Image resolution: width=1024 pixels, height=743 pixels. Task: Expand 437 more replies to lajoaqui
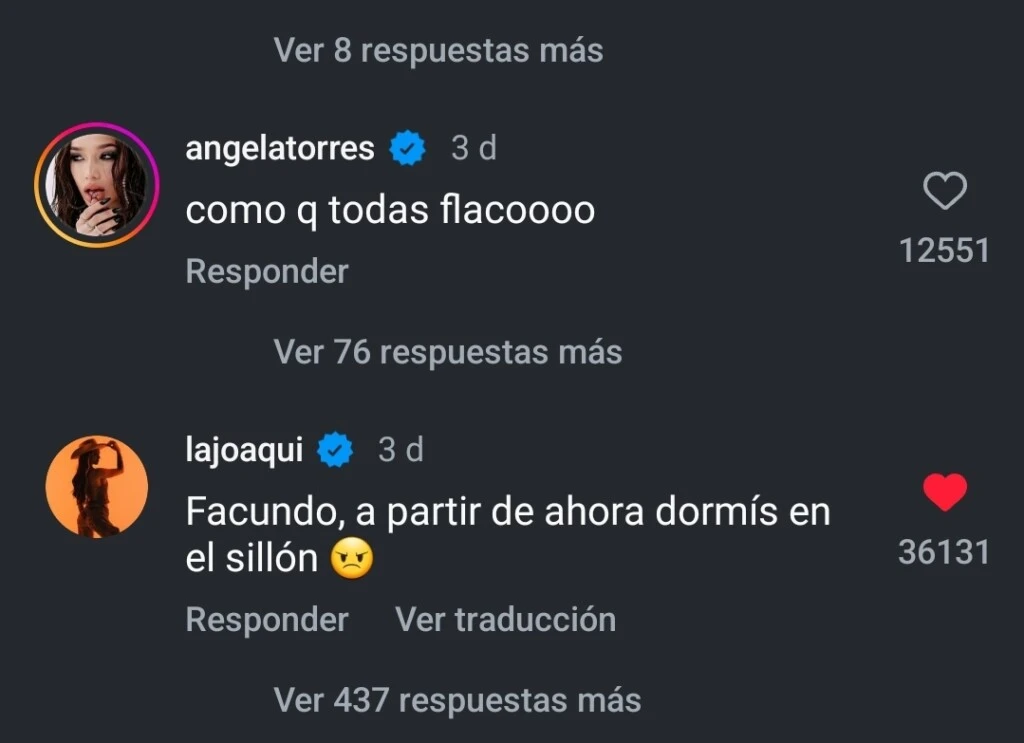point(457,700)
